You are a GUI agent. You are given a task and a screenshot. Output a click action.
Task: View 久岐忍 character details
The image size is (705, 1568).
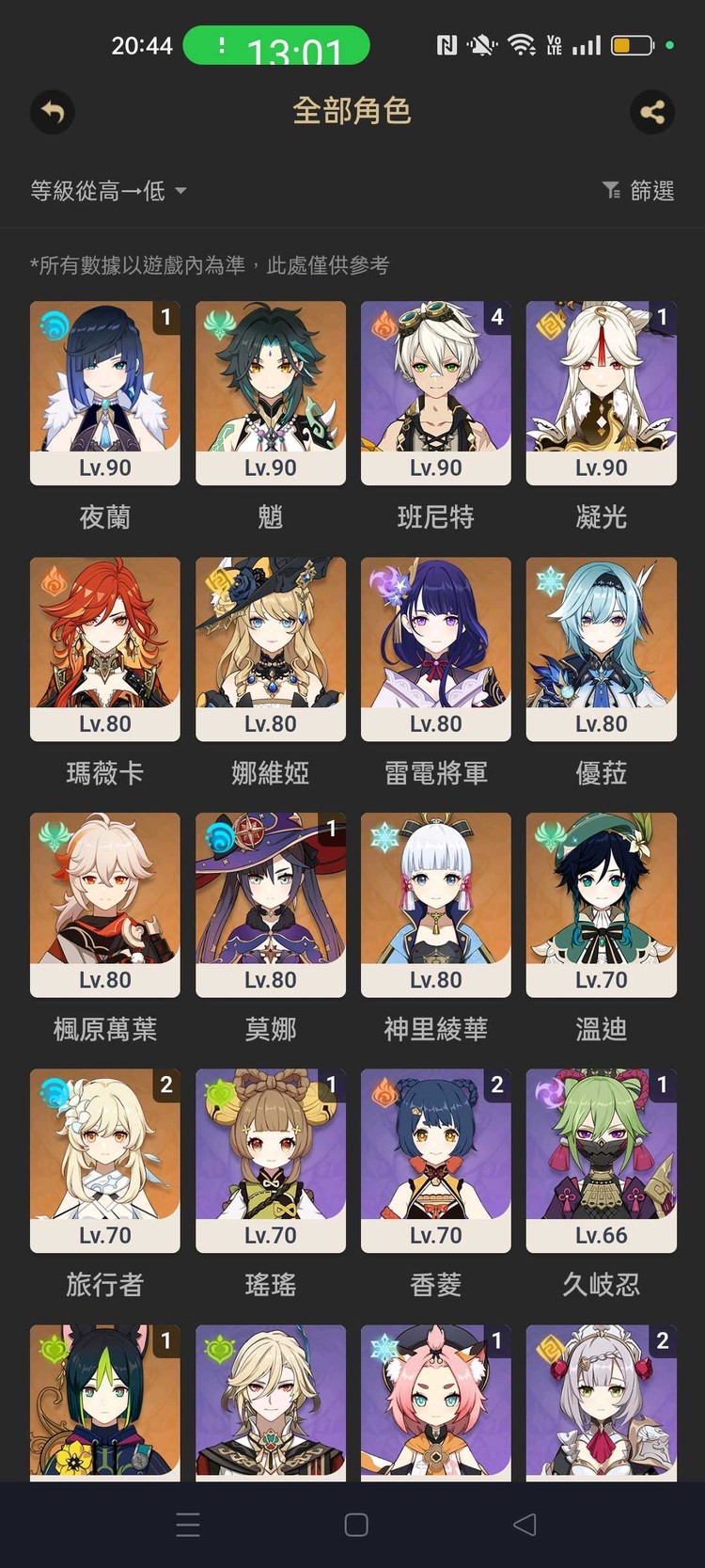(x=602, y=1161)
